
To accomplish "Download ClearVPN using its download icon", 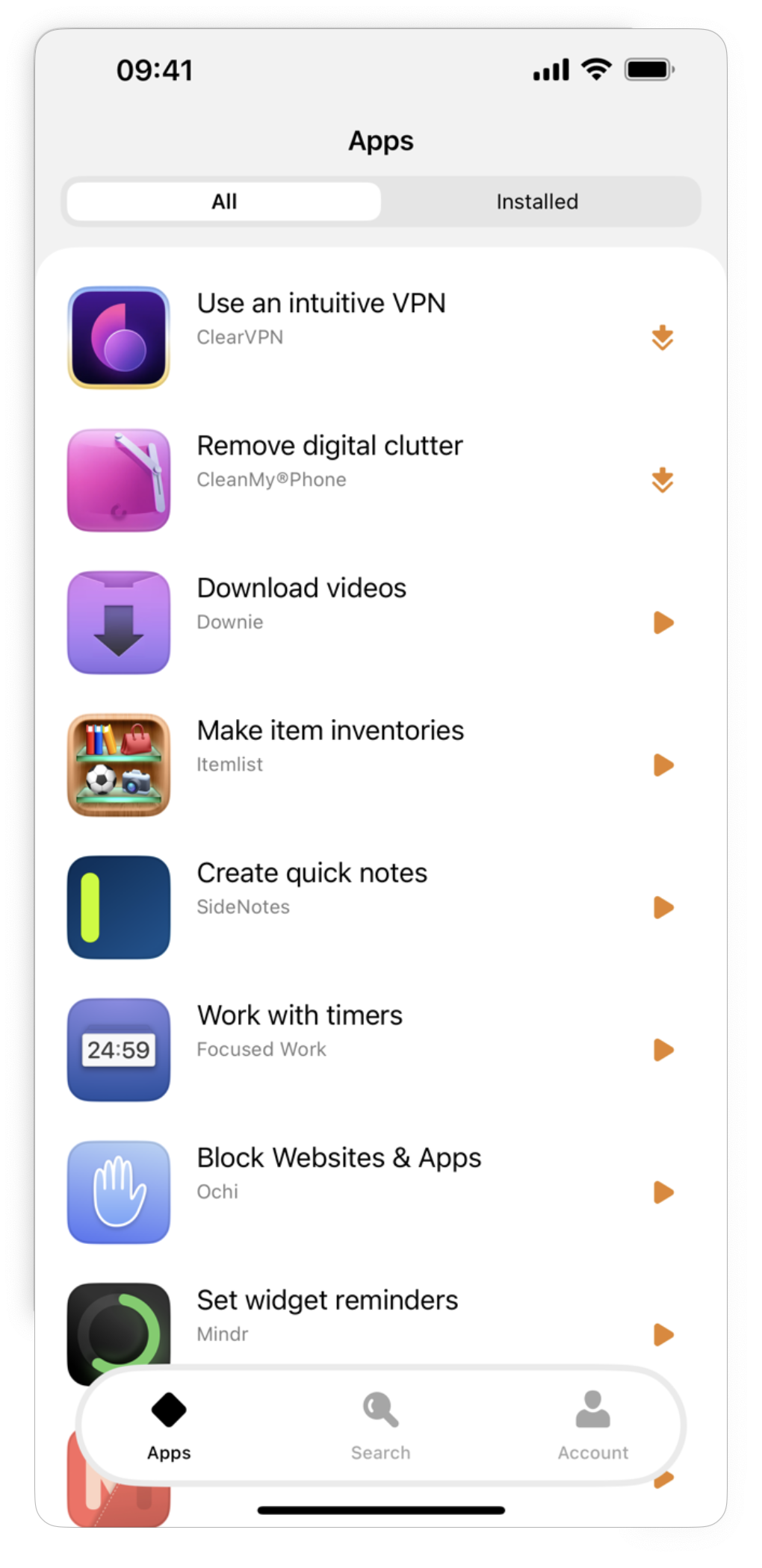I will [662, 337].
